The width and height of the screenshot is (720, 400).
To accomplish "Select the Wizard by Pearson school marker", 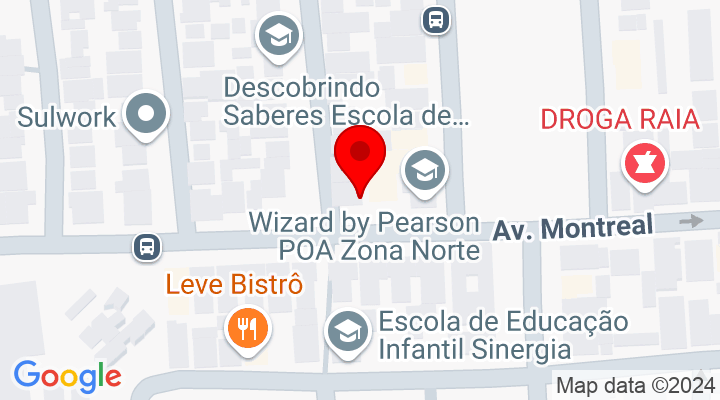I will [425, 172].
